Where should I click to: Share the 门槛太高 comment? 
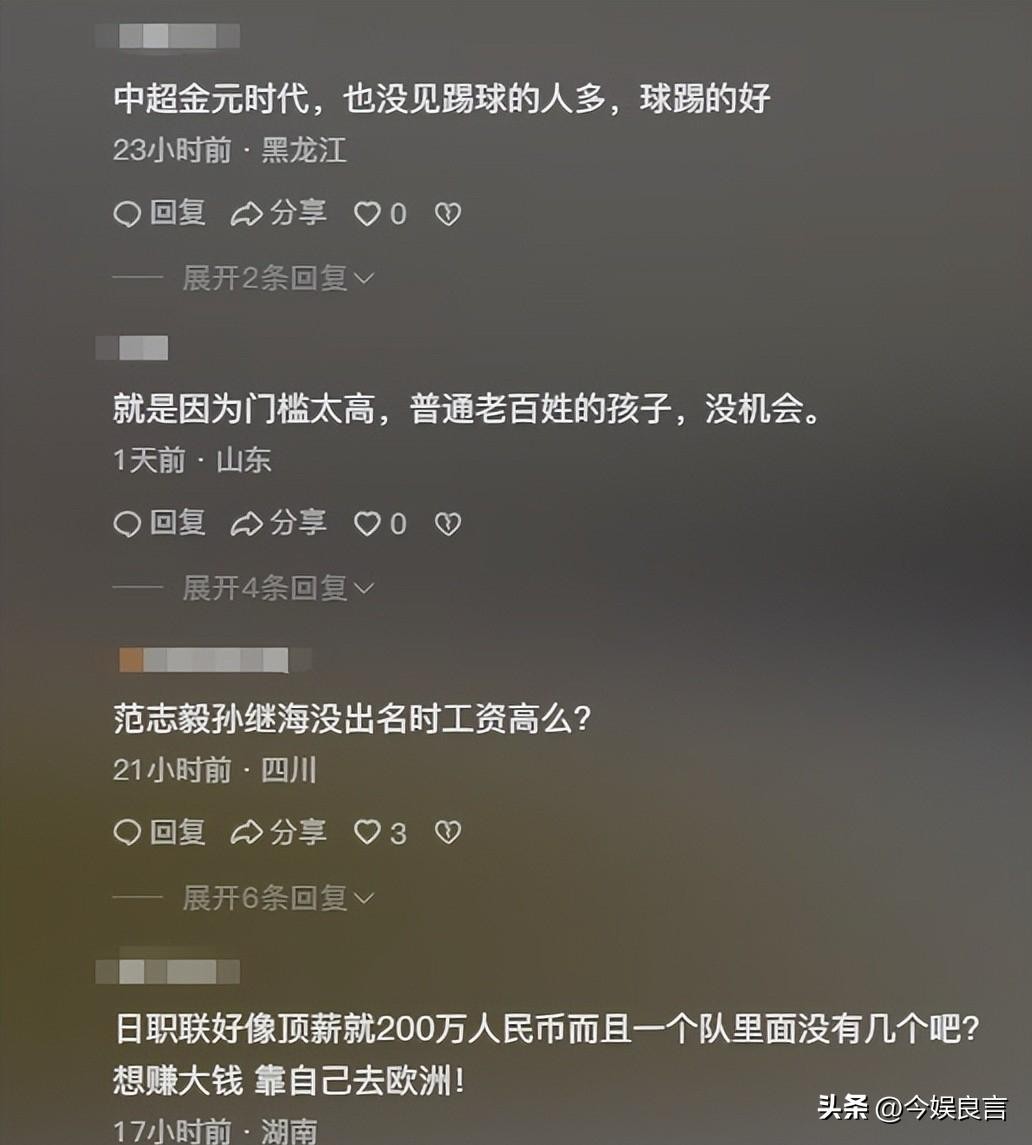[x=278, y=523]
